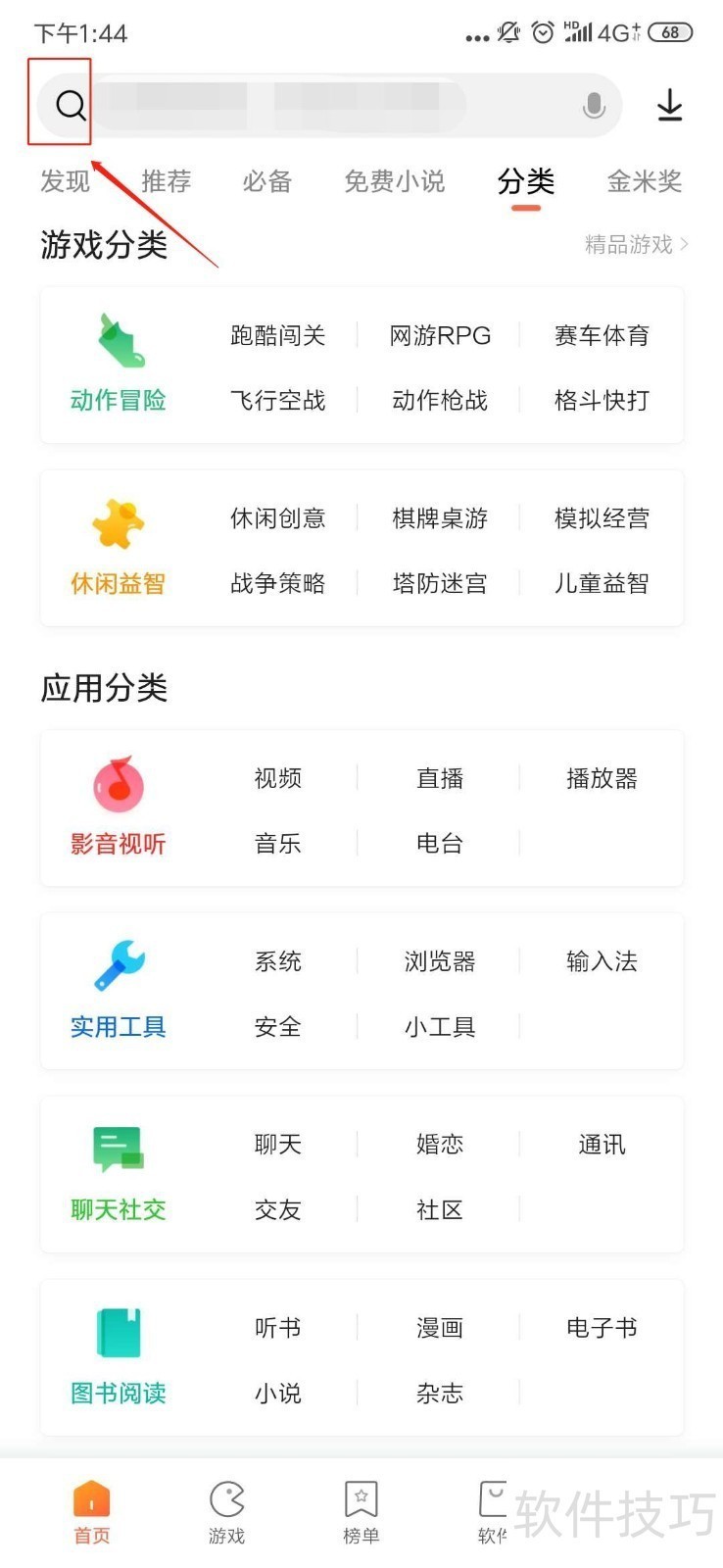
Task: Open the 榜单 bottom tab
Action: pos(361,1512)
